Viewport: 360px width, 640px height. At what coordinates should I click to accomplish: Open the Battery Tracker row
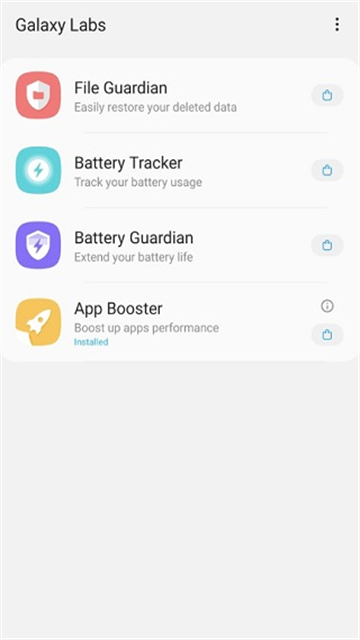[180, 170]
